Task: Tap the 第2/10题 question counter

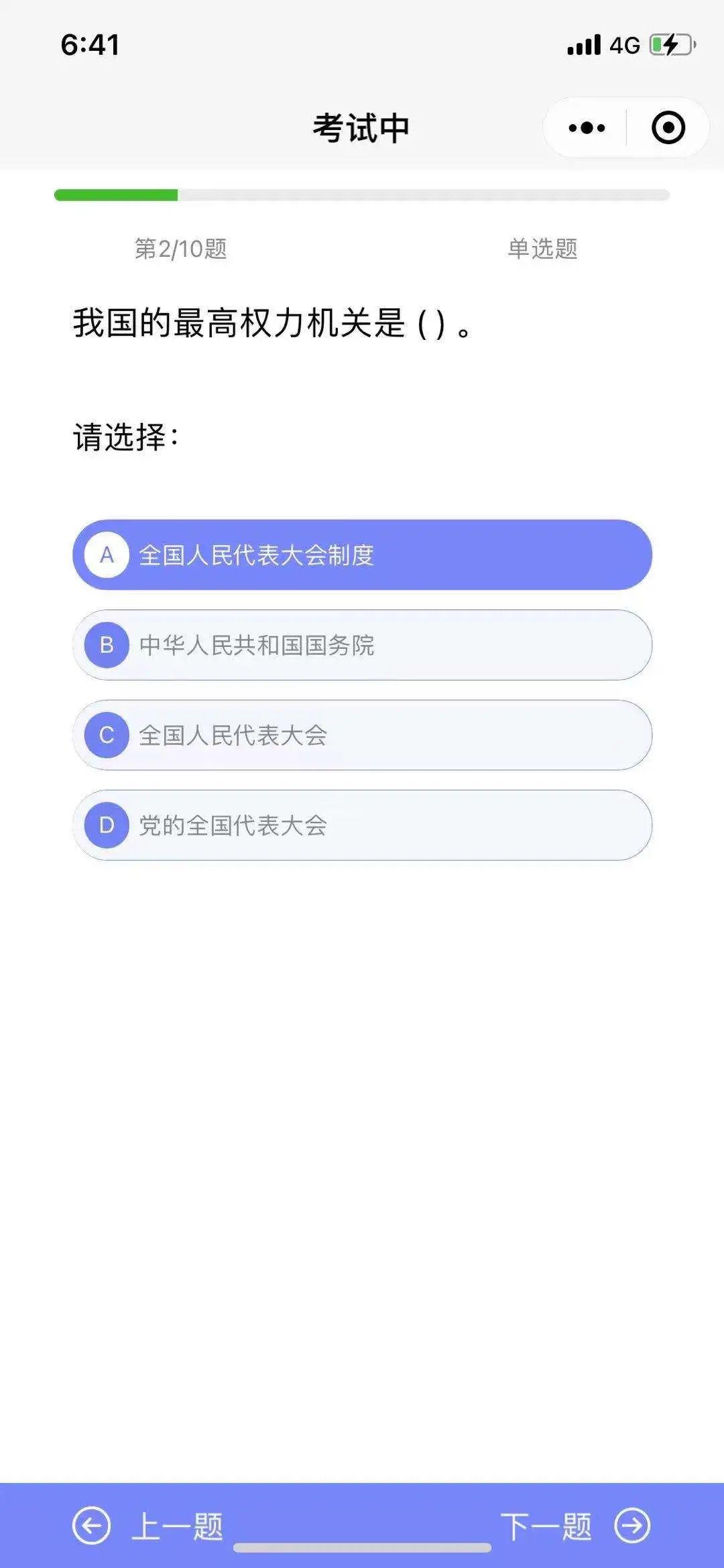Action: [180, 249]
